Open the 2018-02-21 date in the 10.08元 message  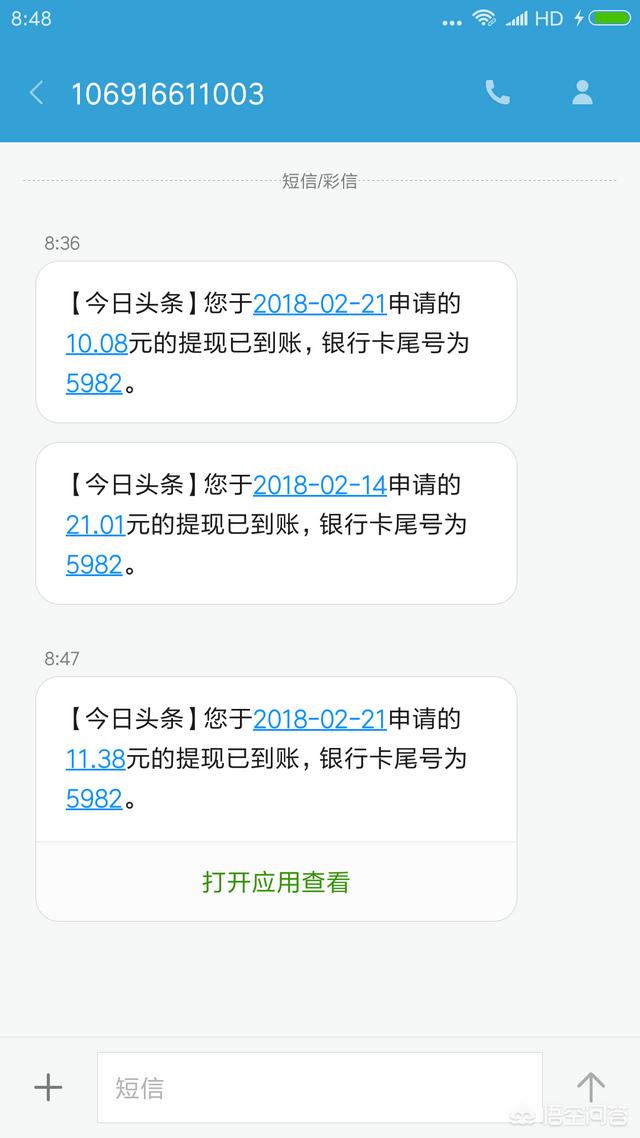point(319,303)
